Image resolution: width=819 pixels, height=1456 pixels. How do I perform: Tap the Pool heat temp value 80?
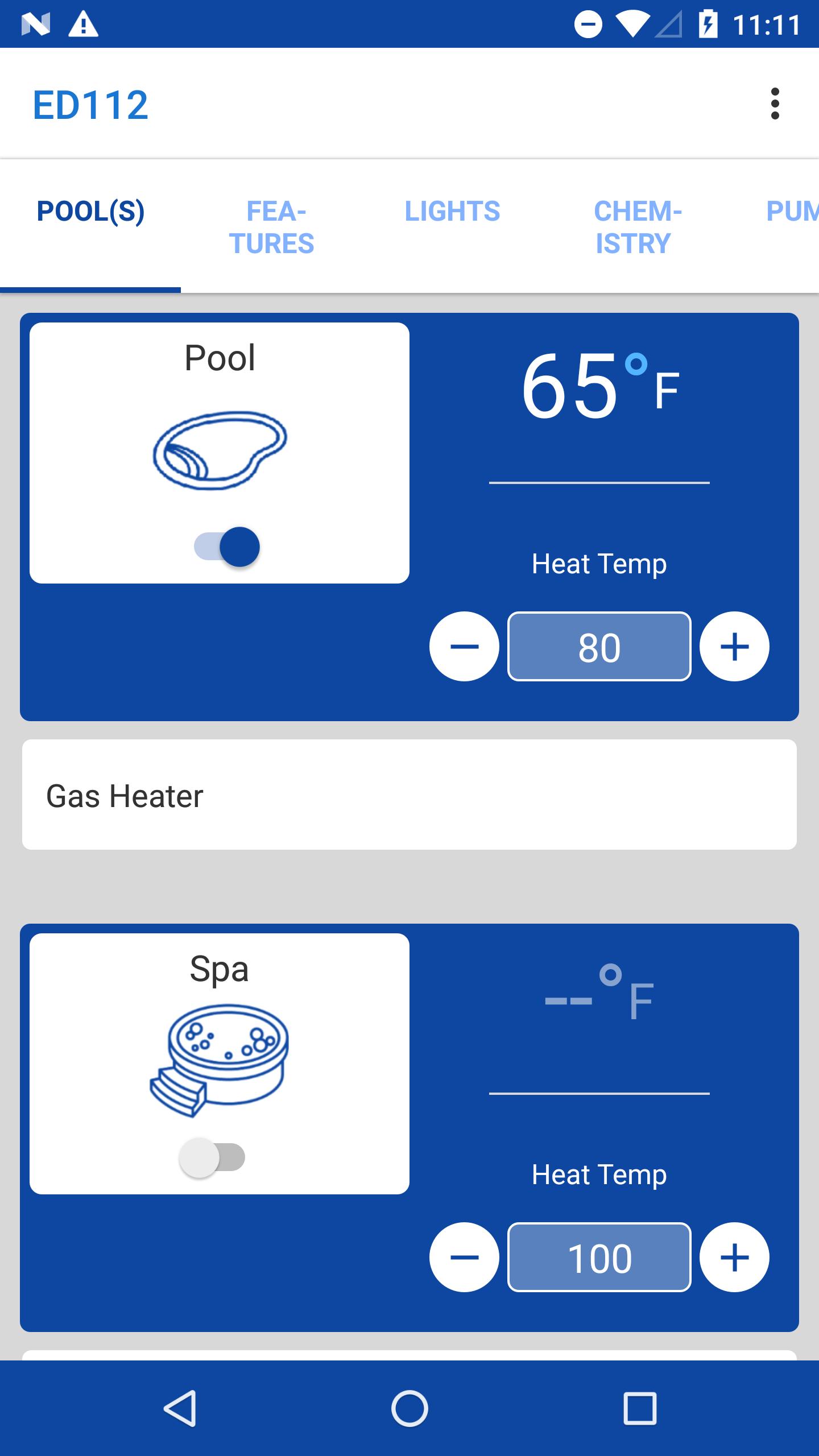(599, 647)
